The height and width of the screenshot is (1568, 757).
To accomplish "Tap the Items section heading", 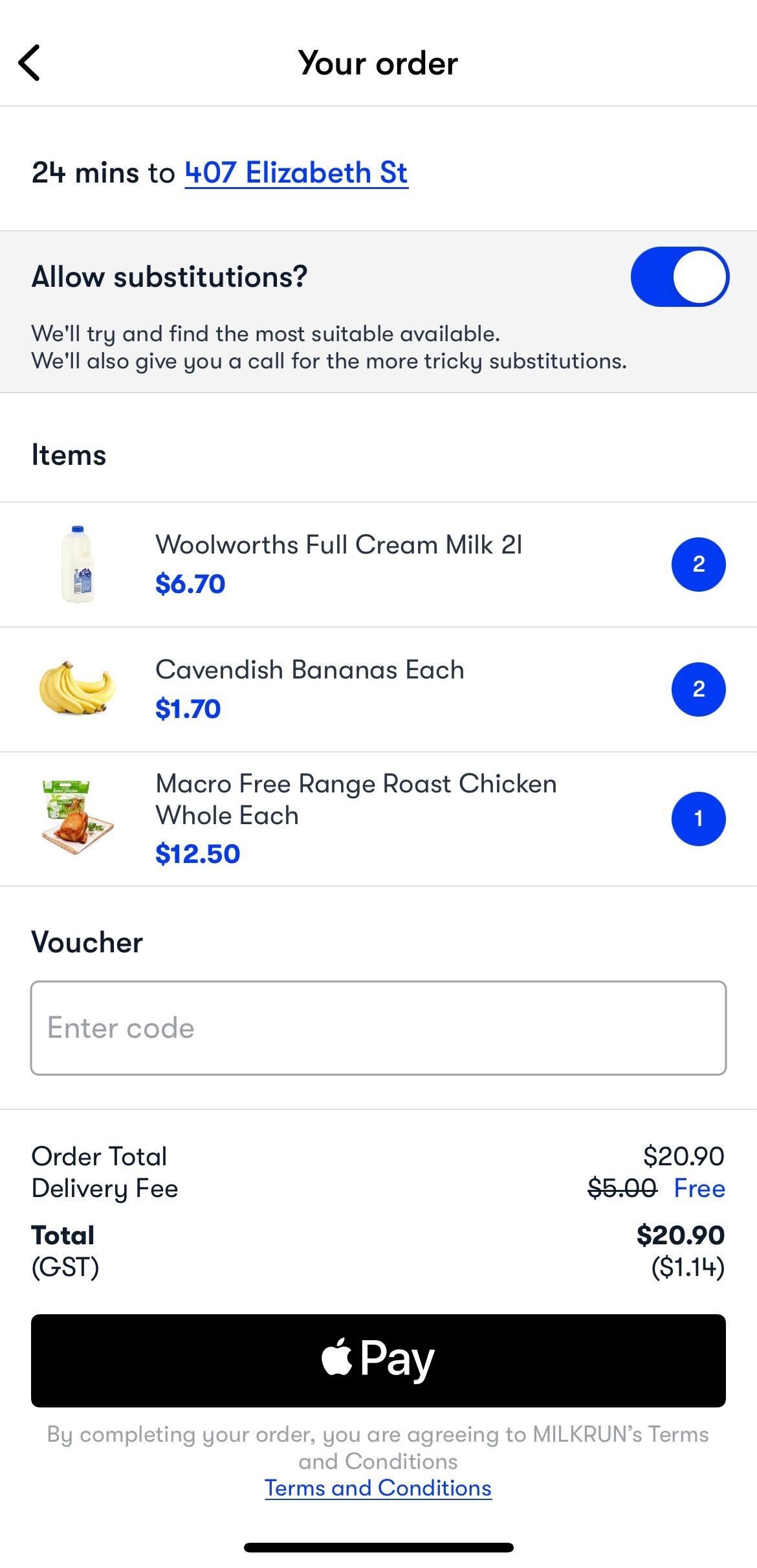I will 69,453.
